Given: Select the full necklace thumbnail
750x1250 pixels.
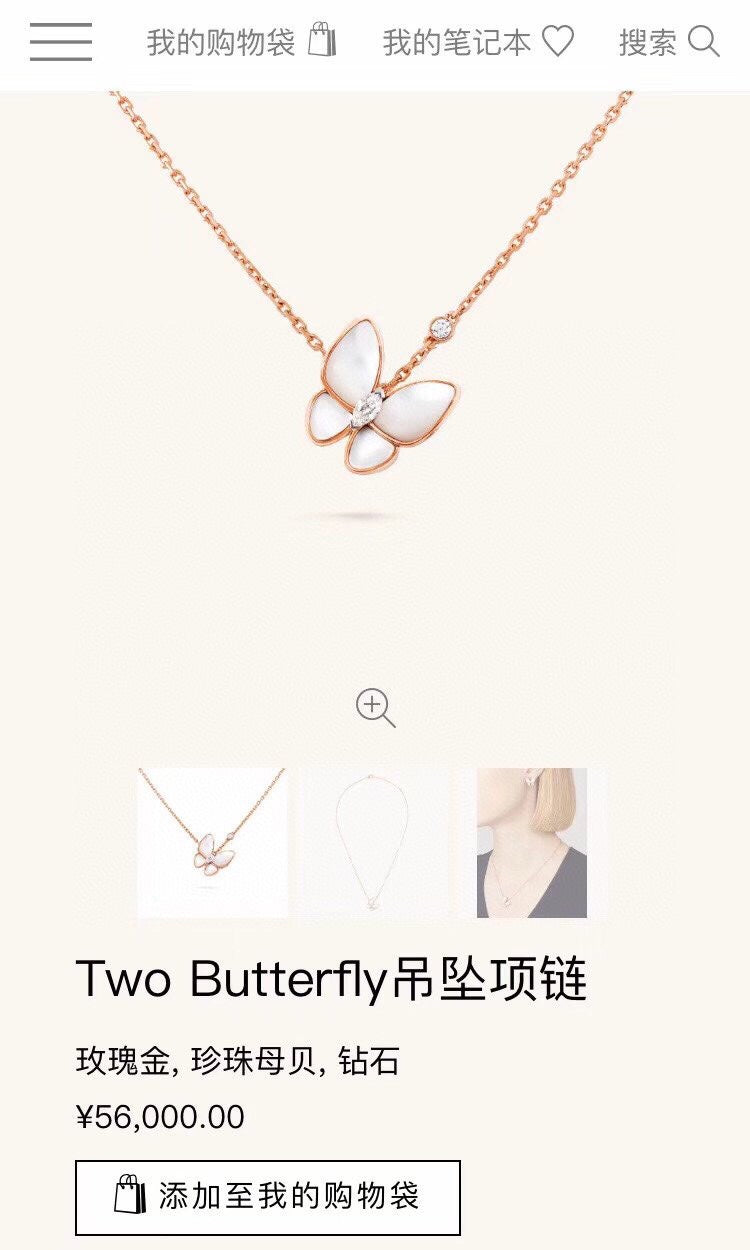Looking at the screenshot, I should coord(376,842).
